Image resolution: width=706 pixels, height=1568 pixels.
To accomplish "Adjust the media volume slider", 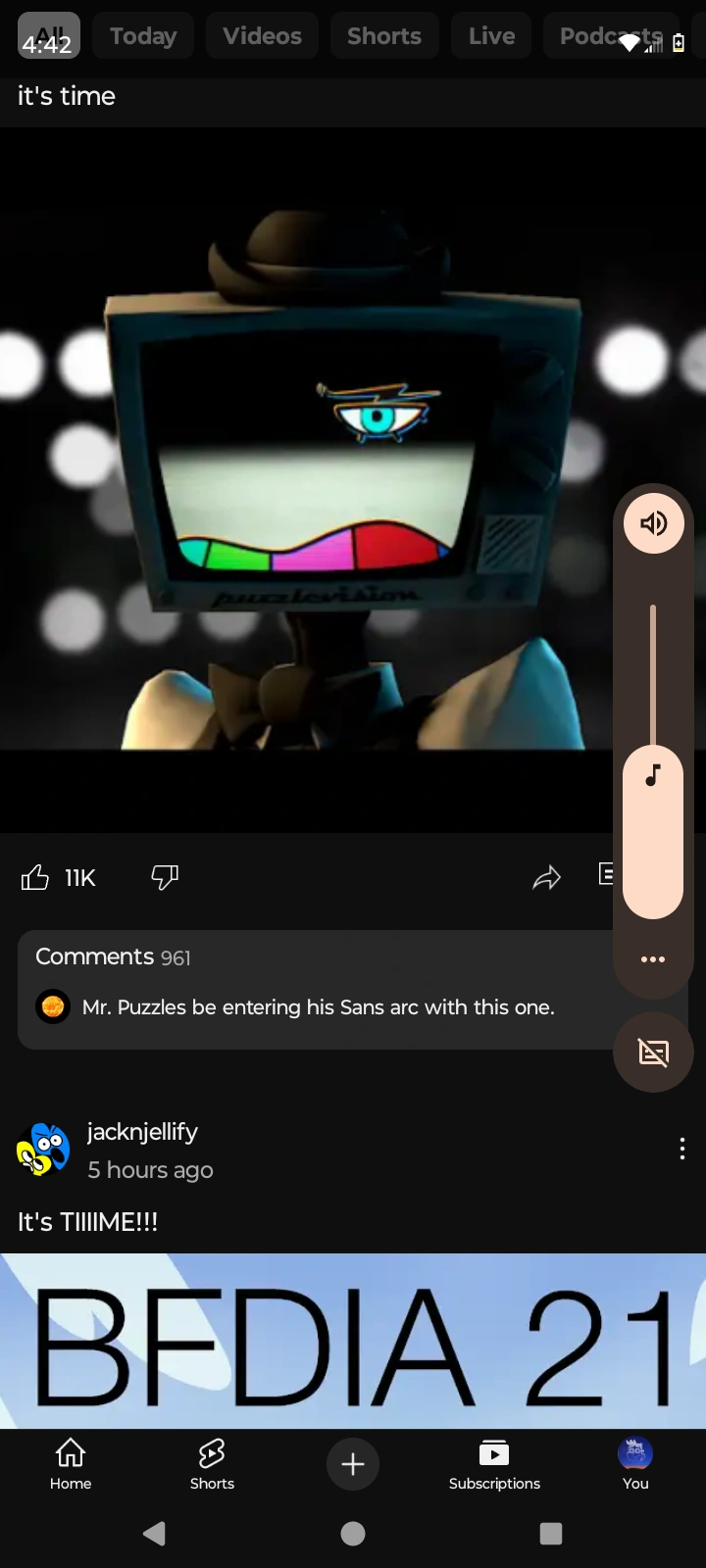I will pos(653,762).
